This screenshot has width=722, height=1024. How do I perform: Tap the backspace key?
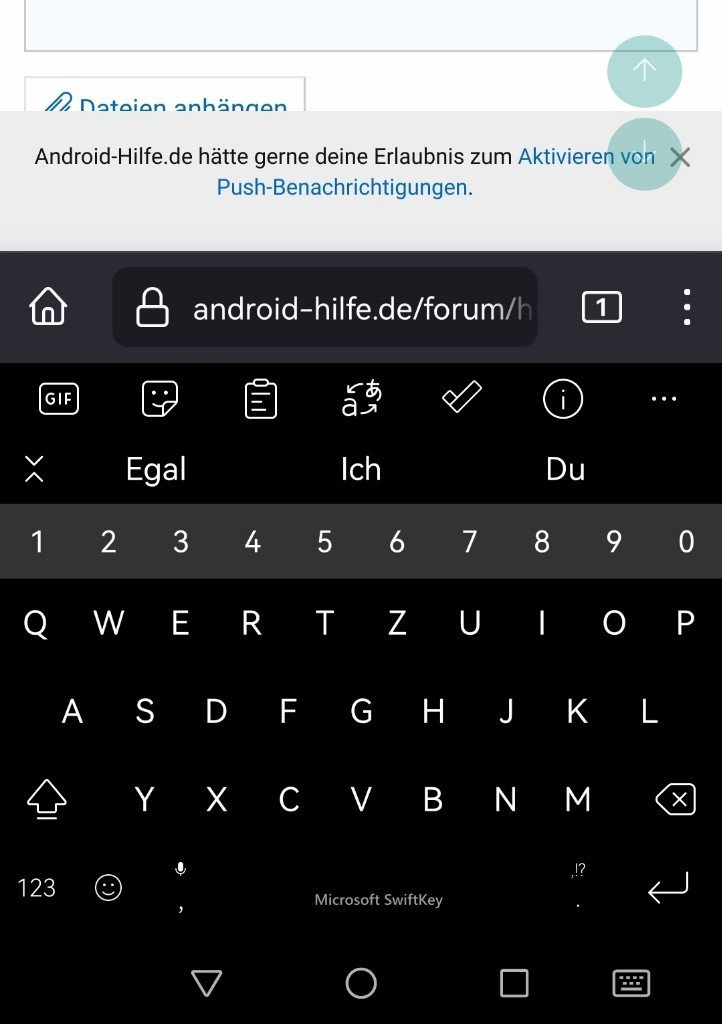coord(675,799)
